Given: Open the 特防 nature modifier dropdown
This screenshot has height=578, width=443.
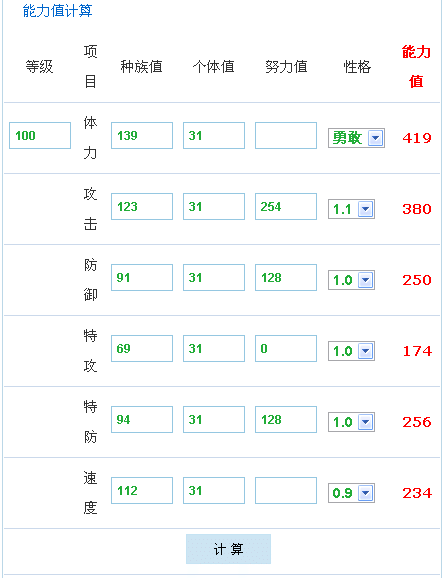Looking at the screenshot, I should pos(352,422).
